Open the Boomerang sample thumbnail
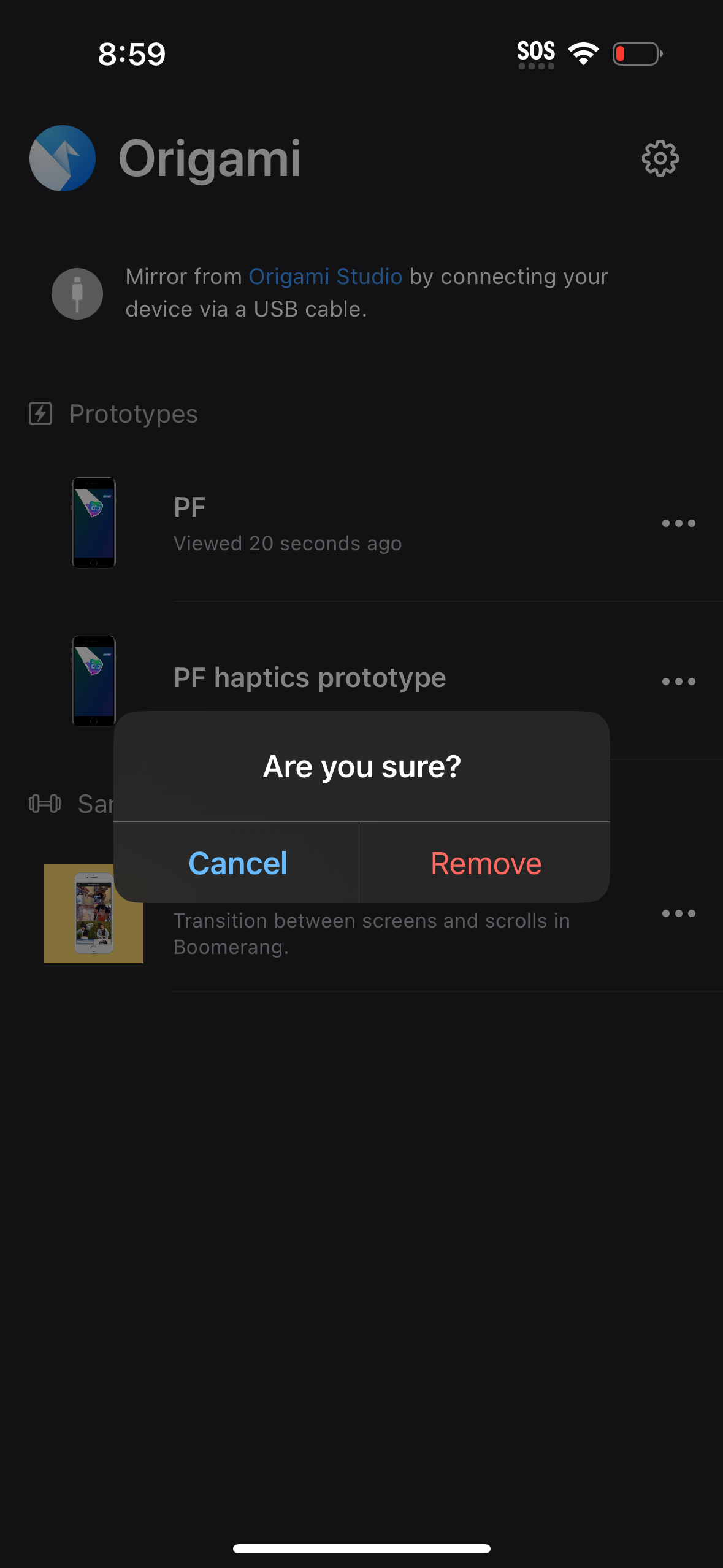The height and width of the screenshot is (1568, 723). point(93,913)
